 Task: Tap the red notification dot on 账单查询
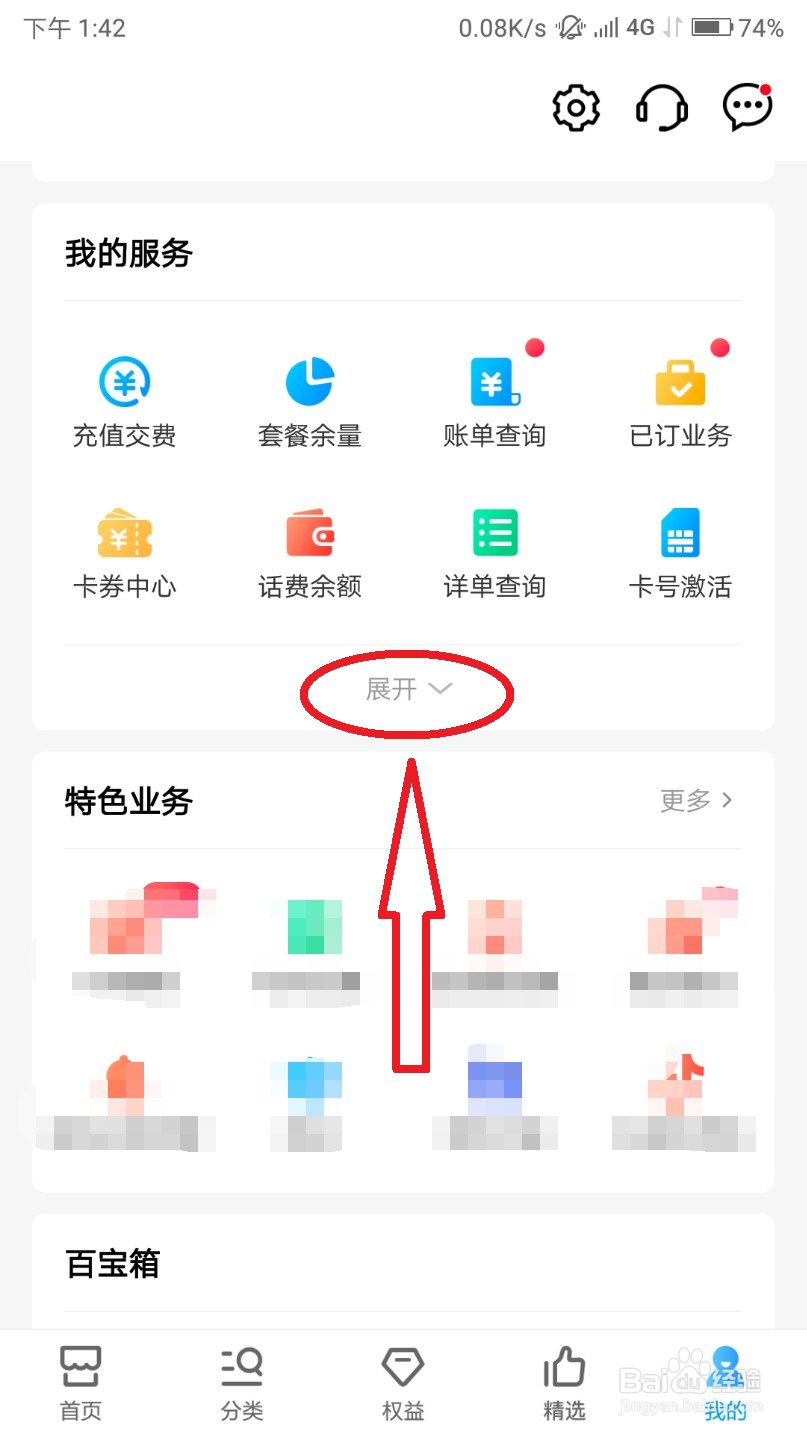[535, 348]
